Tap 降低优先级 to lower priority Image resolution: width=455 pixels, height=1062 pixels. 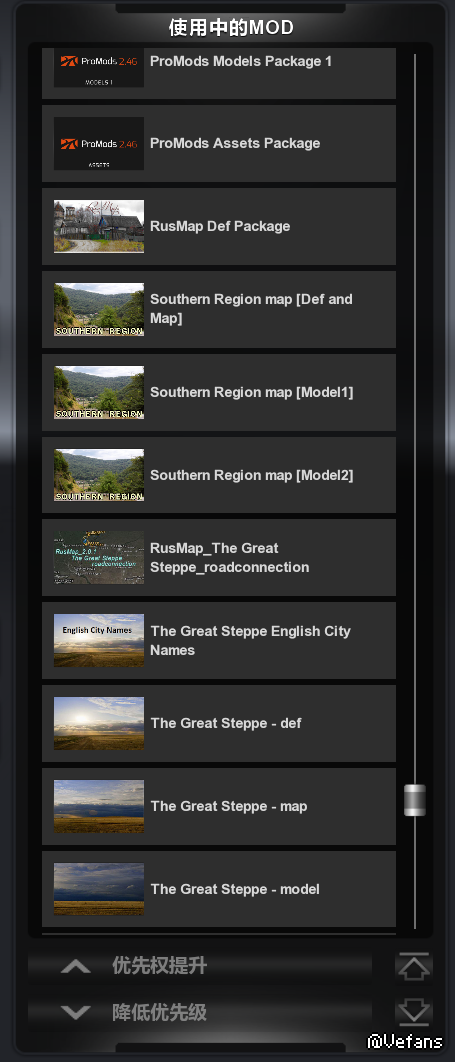click(x=200, y=1013)
